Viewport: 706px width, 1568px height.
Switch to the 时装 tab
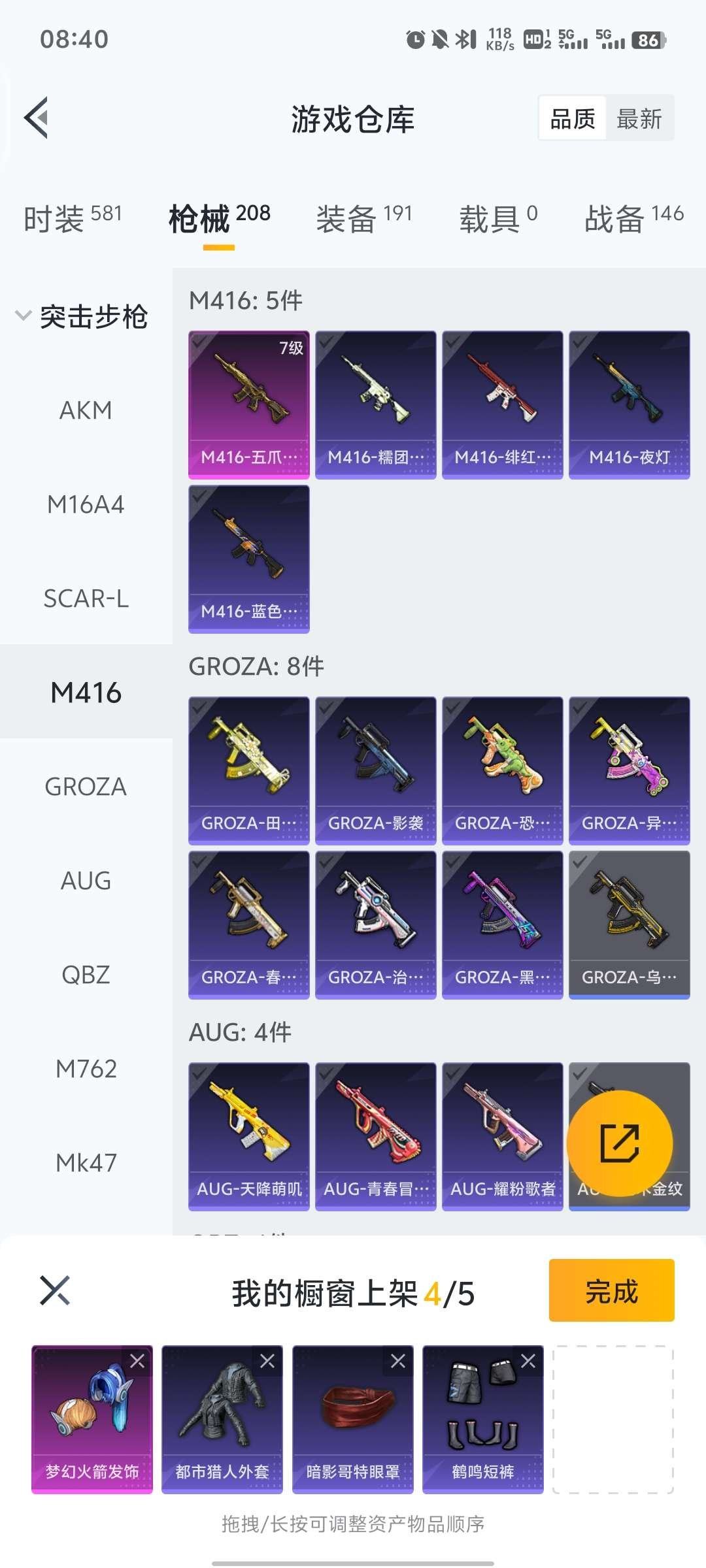click(x=72, y=218)
